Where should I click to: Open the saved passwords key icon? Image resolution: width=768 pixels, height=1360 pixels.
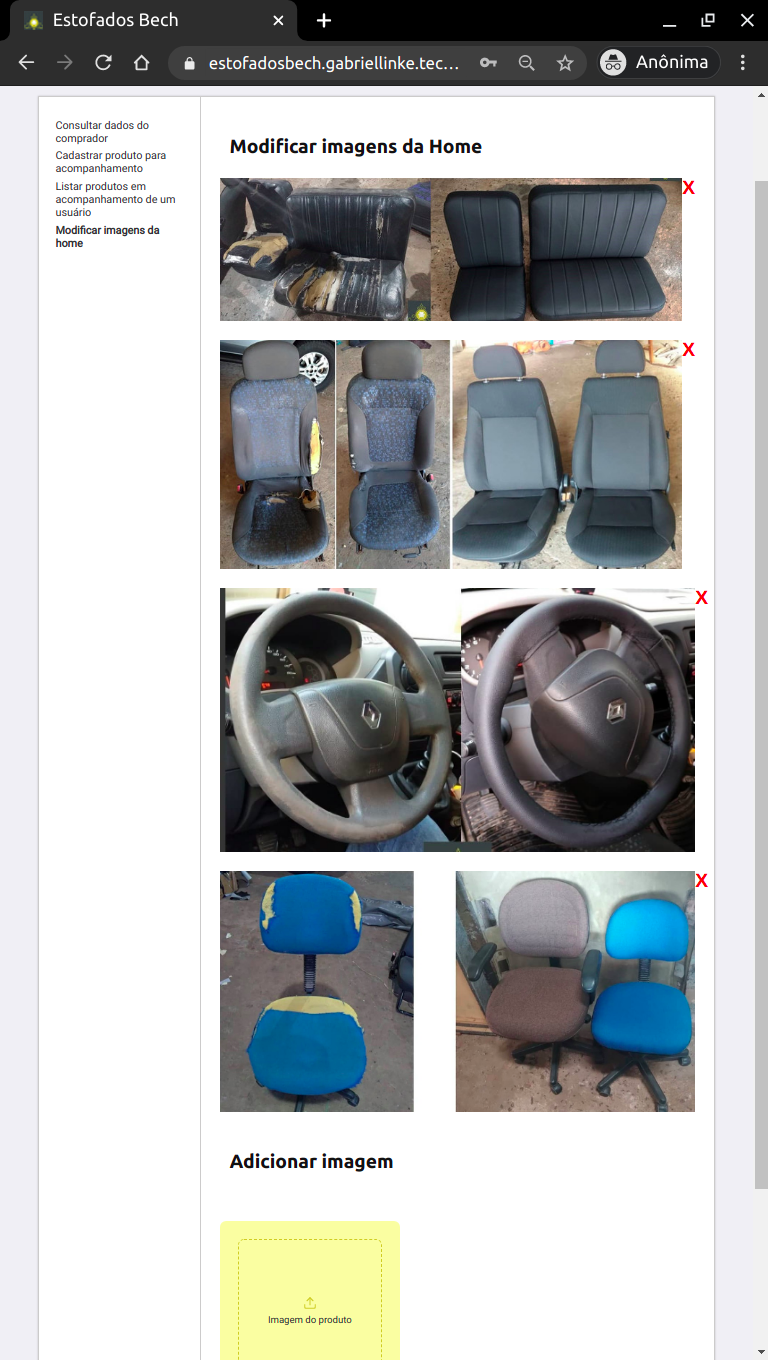tap(488, 63)
